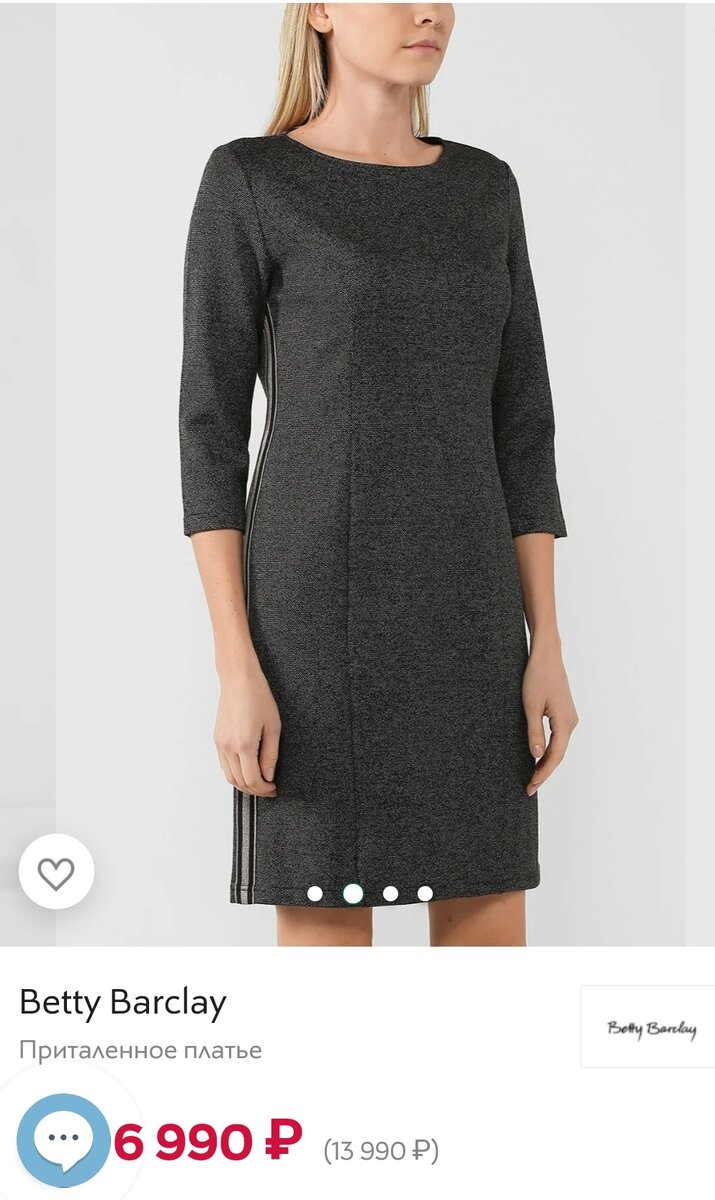Open the chat support bubble
This screenshot has height=1200, width=715.
pyautogui.click(x=63, y=1140)
